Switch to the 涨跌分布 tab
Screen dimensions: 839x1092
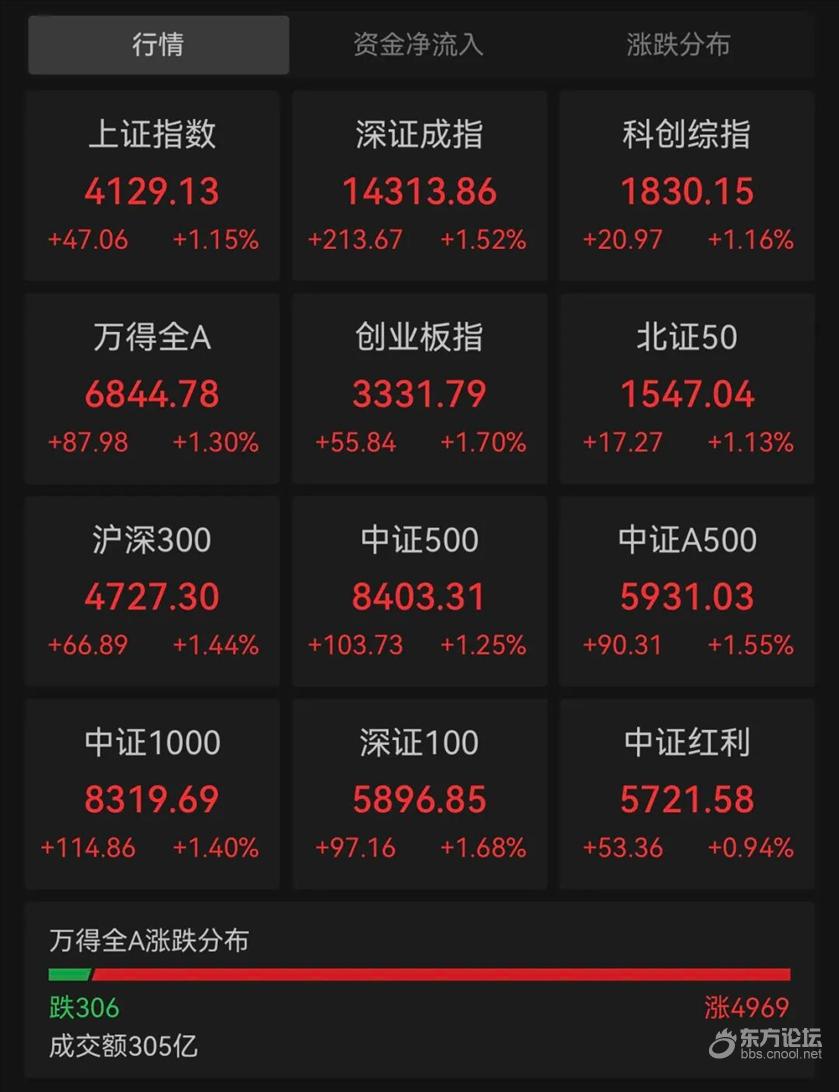[678, 45]
